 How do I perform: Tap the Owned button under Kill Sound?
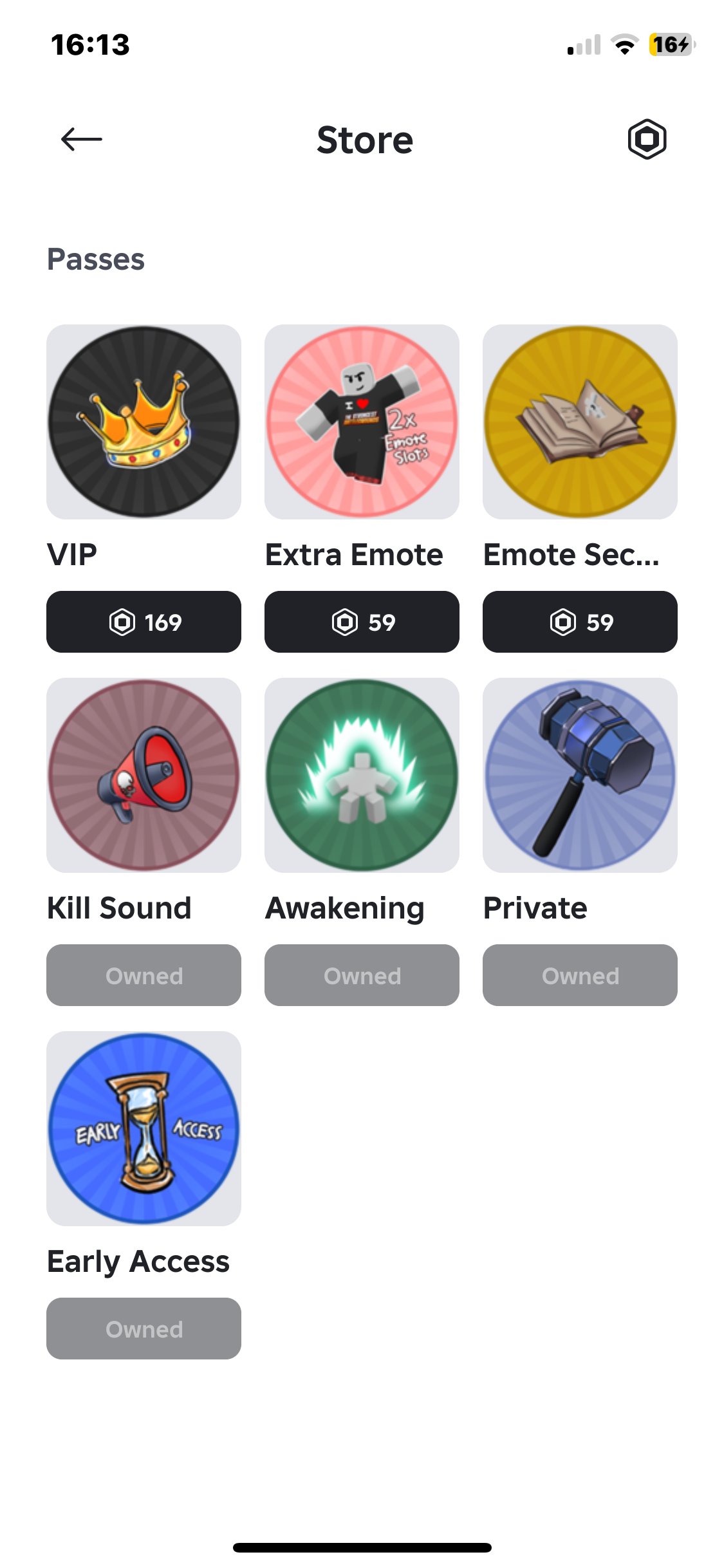[x=144, y=975]
